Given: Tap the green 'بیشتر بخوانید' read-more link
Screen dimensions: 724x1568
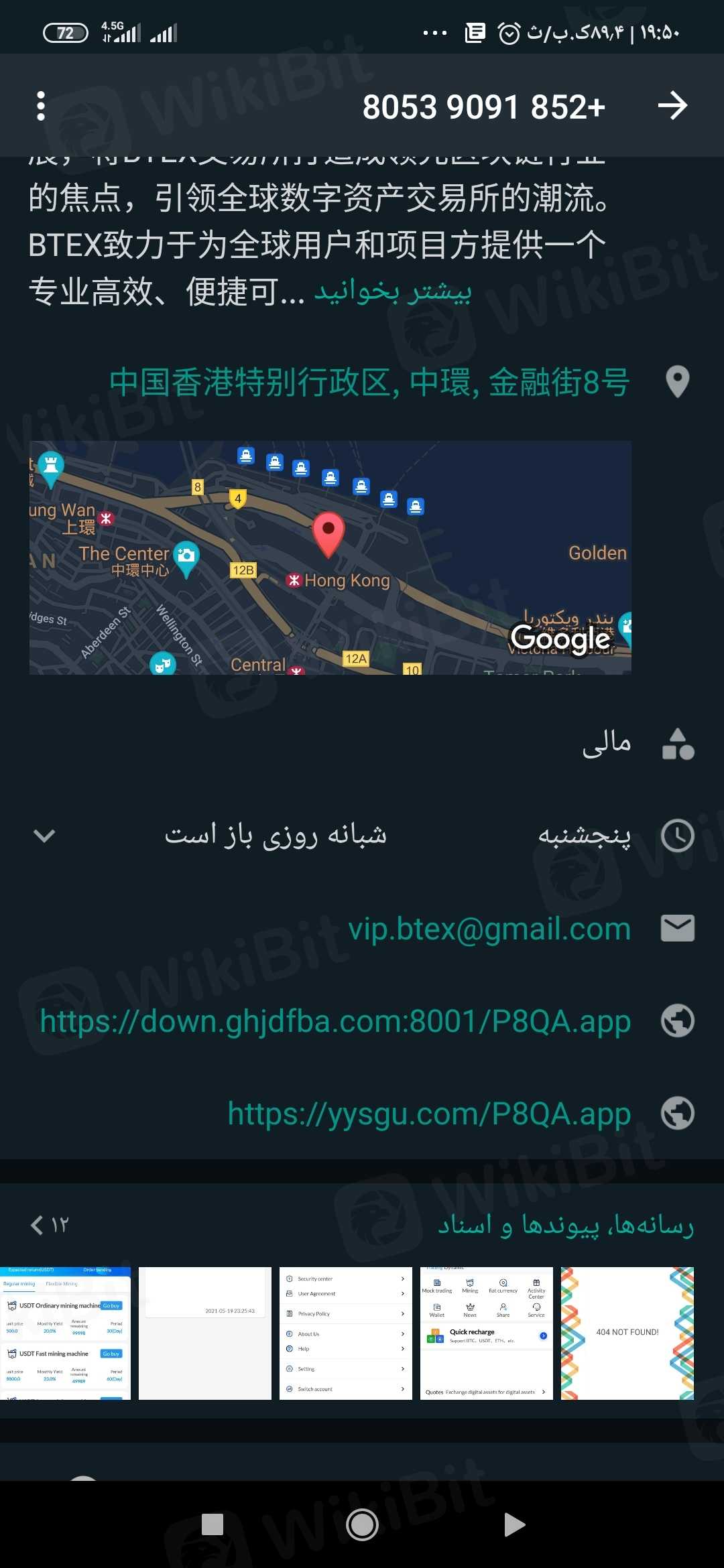Looking at the screenshot, I should pyautogui.click(x=393, y=291).
